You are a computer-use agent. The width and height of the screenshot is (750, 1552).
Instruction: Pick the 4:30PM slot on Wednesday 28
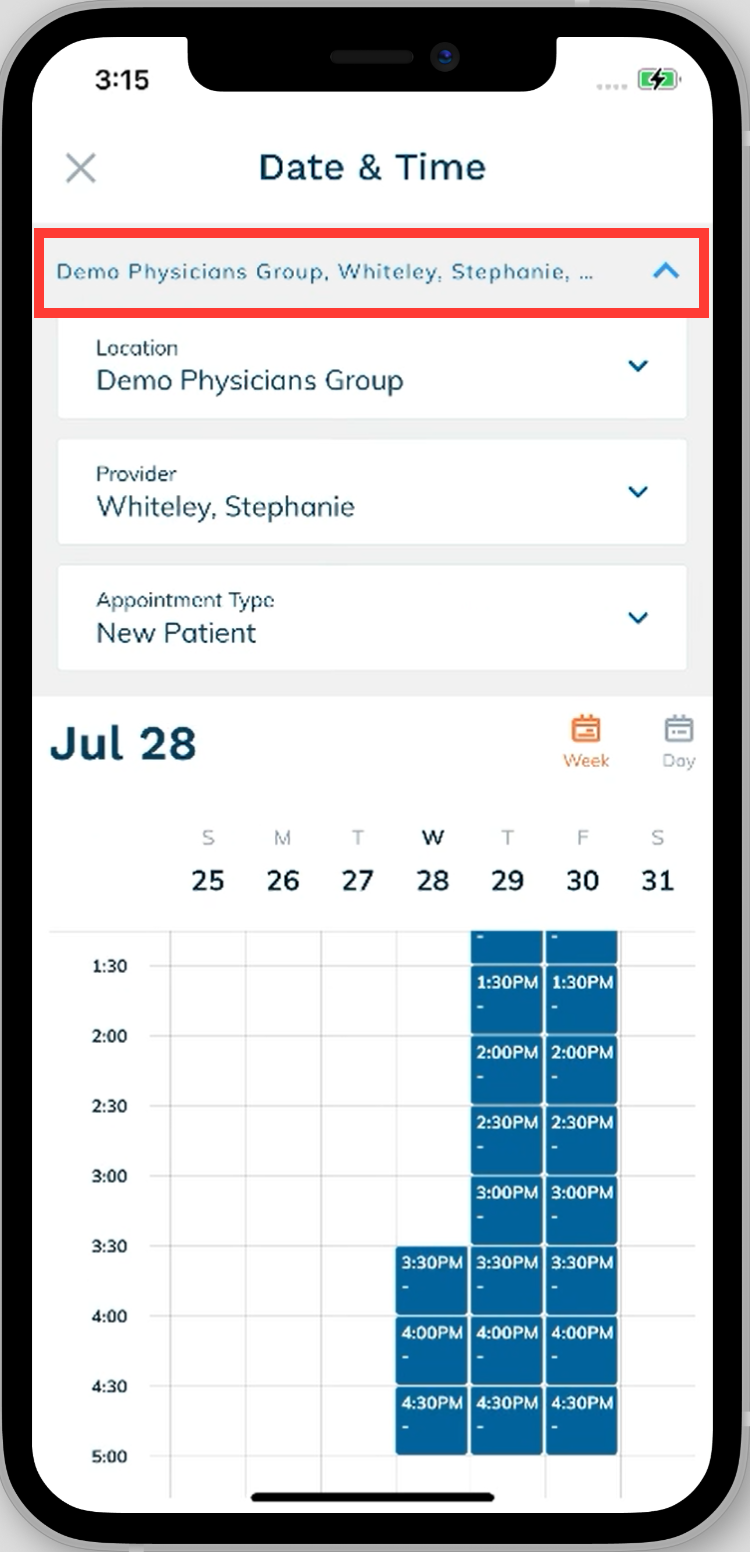coord(432,1420)
